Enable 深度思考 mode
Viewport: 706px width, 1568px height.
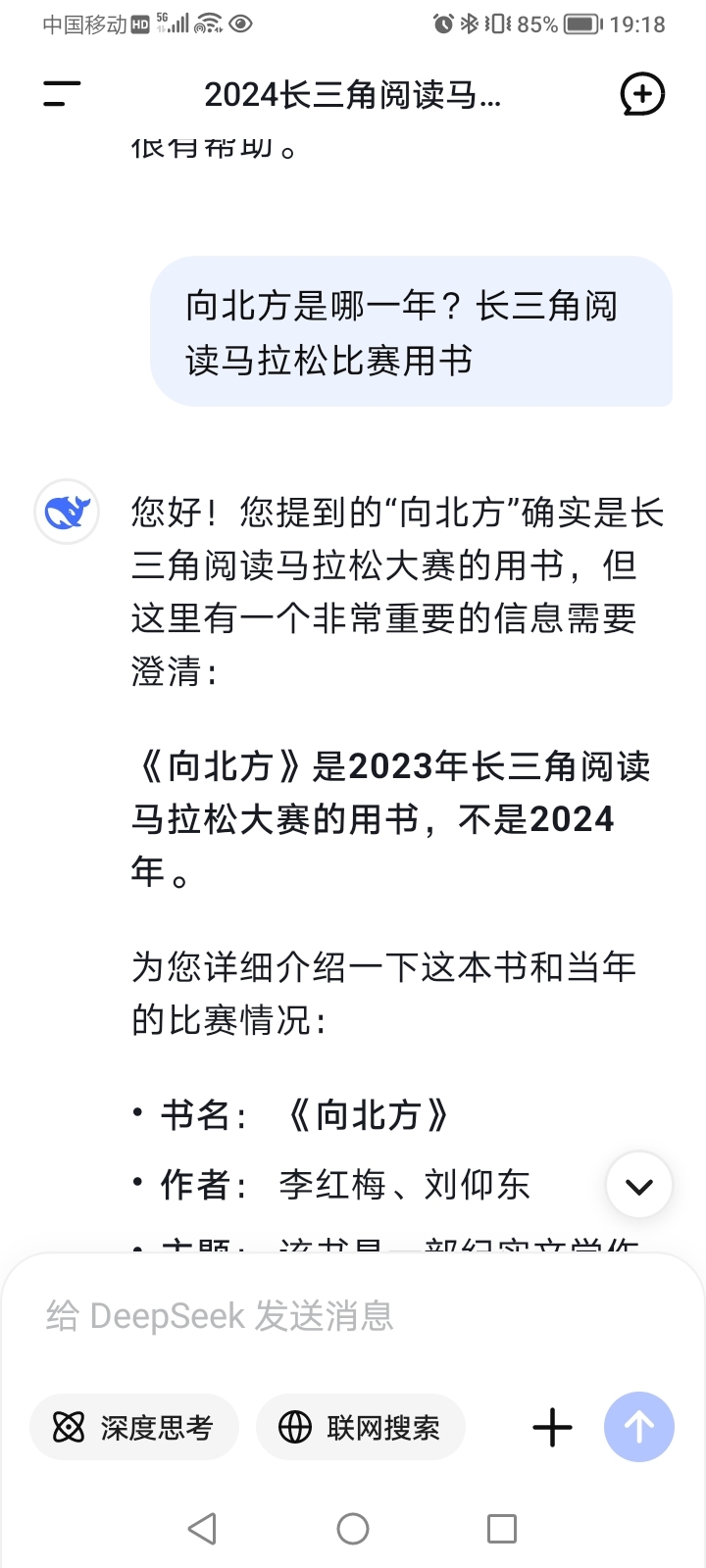tap(134, 1427)
